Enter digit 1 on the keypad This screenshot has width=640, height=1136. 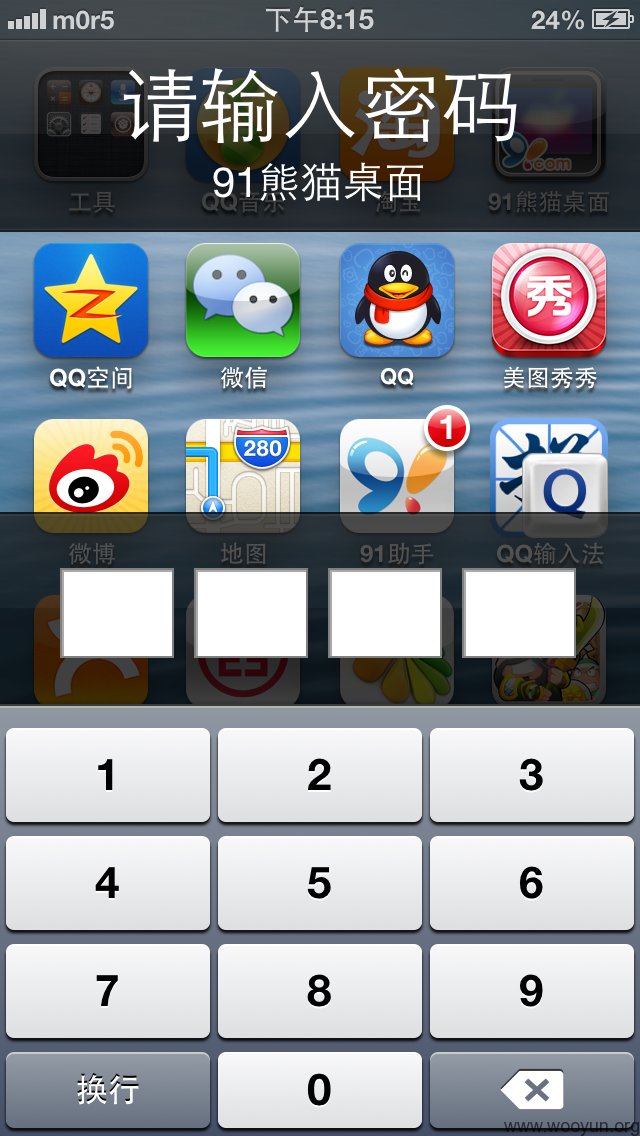pyautogui.click(x=108, y=774)
